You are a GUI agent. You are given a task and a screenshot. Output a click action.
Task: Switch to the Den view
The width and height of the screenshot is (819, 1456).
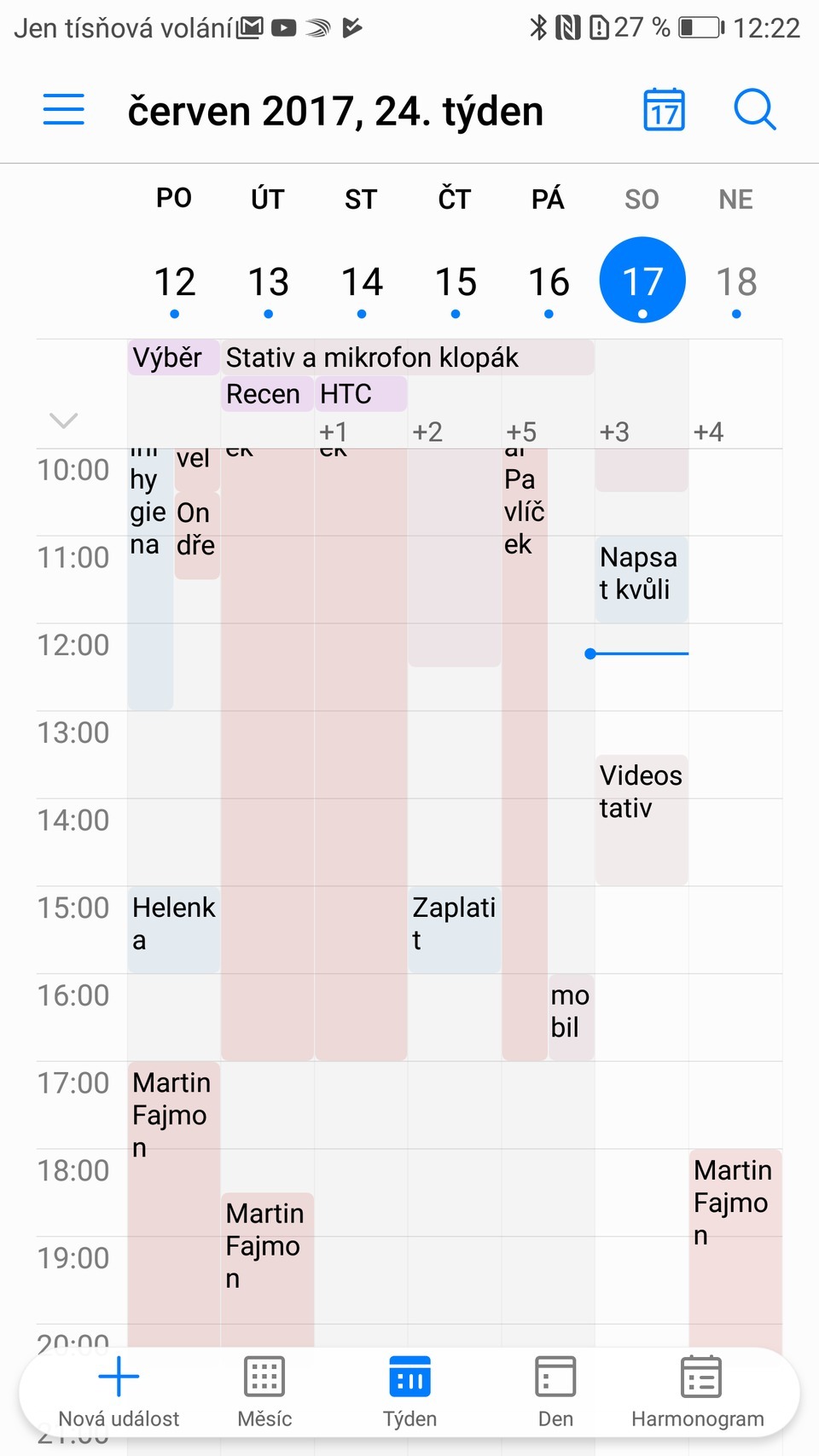point(555,1392)
